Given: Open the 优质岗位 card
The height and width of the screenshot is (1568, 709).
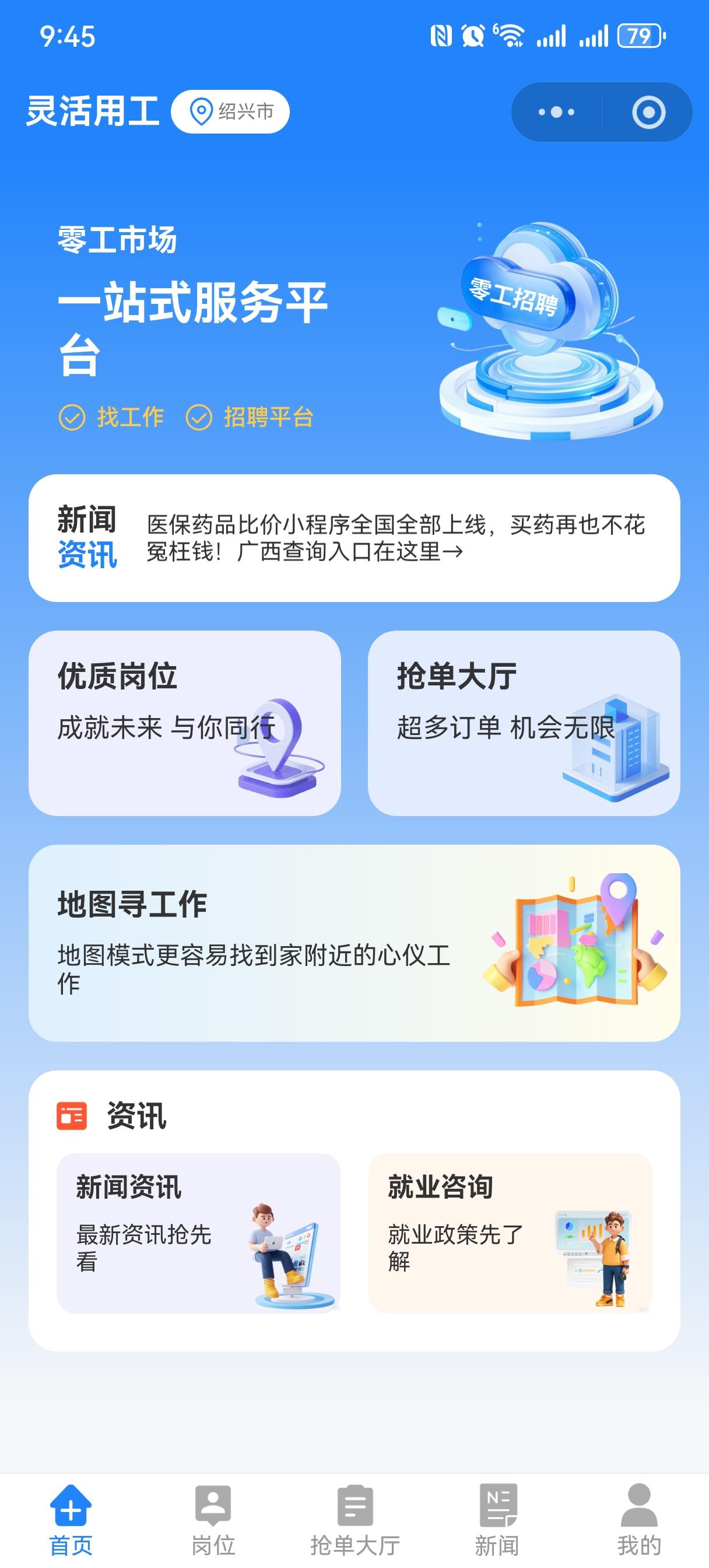Looking at the screenshot, I should pos(184,723).
